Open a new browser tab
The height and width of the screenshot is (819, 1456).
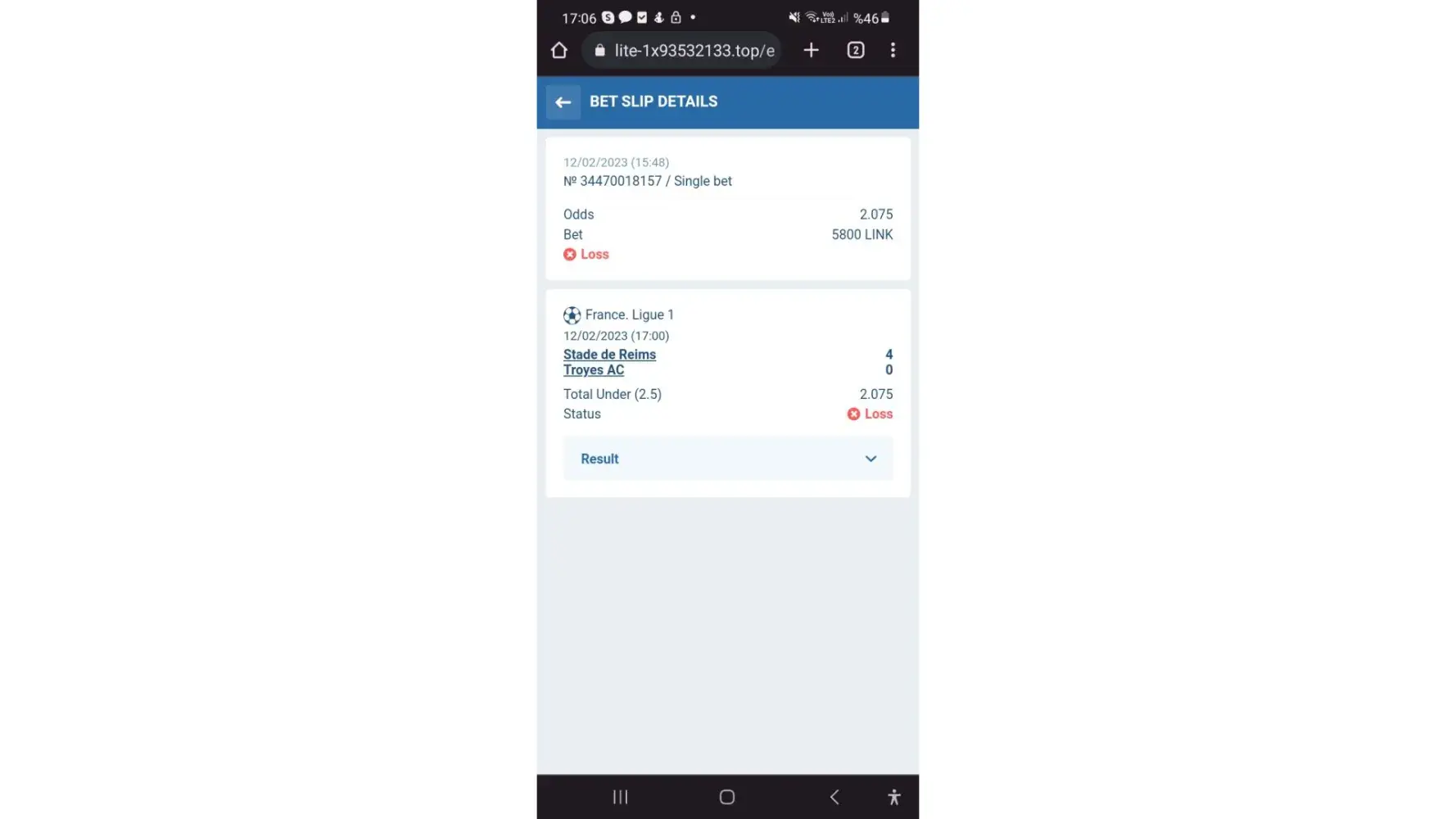point(811,51)
